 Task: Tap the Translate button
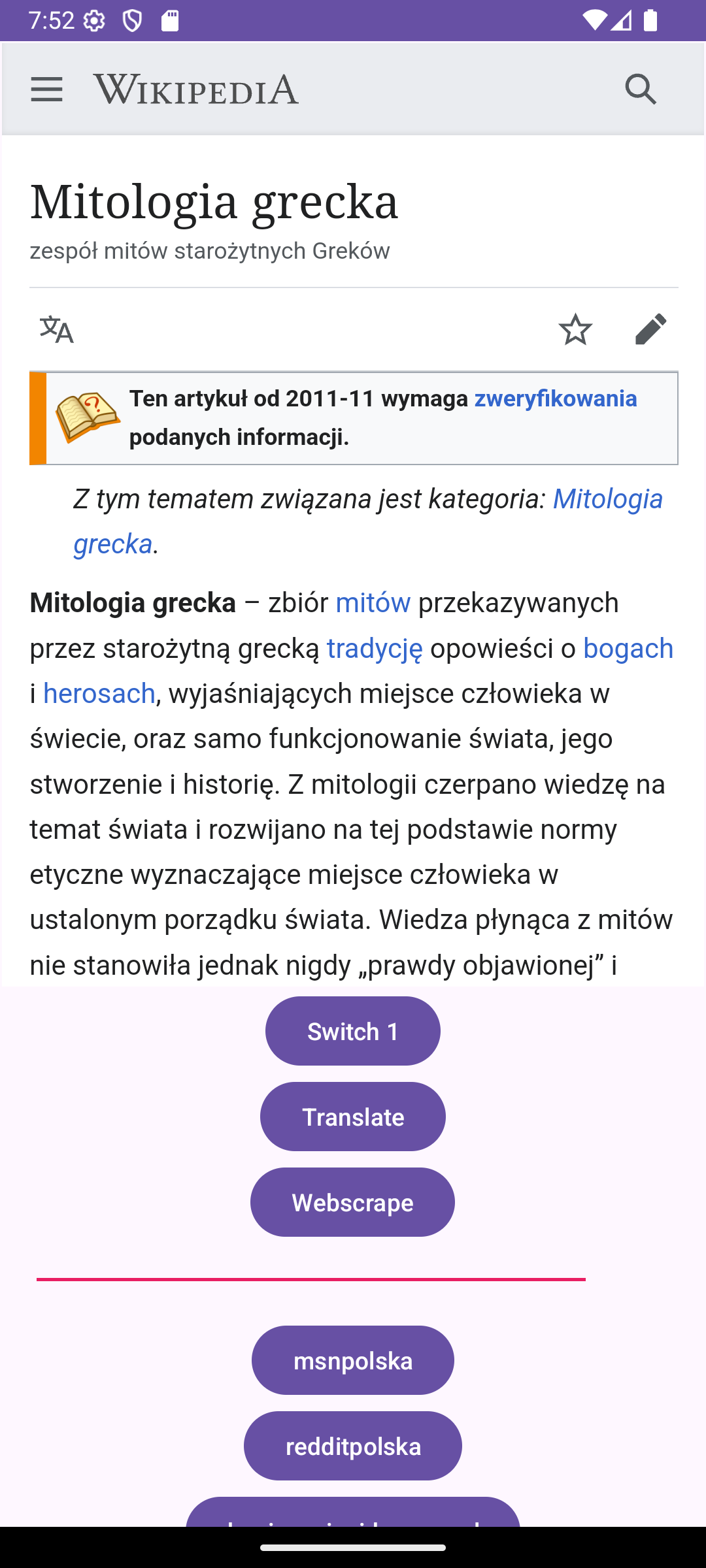coord(353,1117)
